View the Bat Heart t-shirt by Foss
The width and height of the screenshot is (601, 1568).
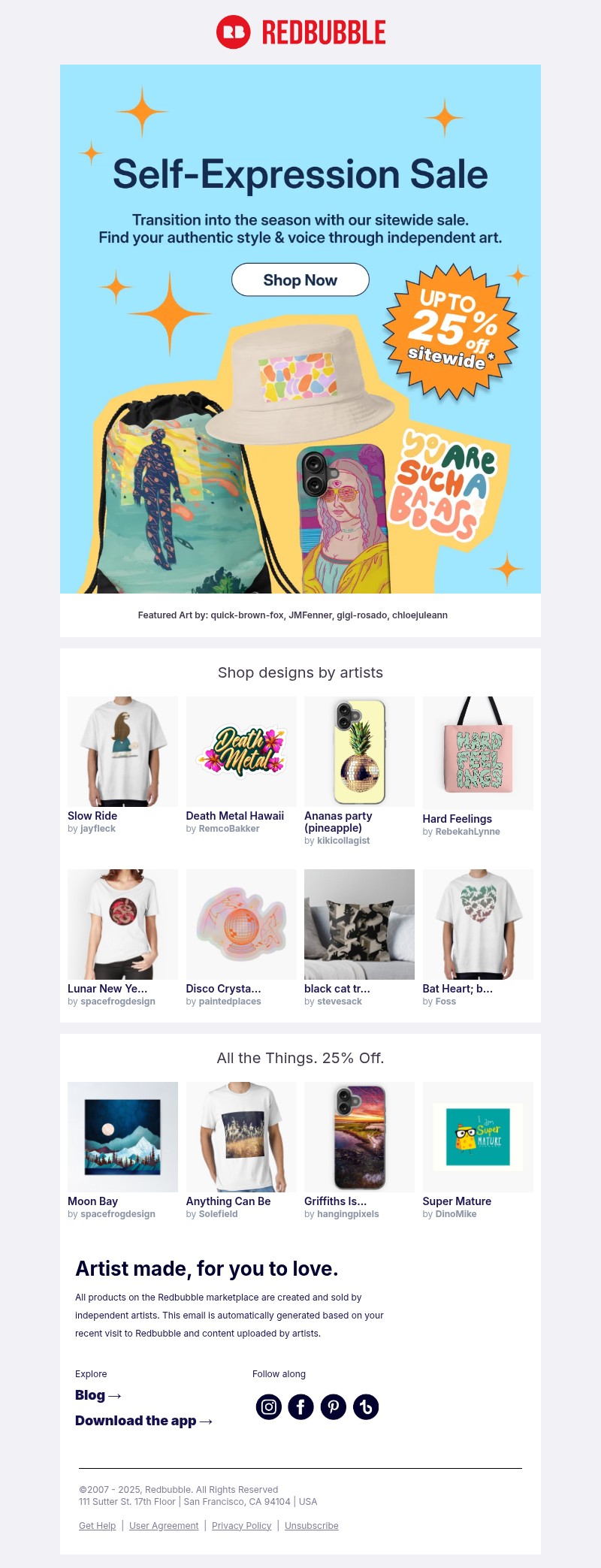pos(478,924)
